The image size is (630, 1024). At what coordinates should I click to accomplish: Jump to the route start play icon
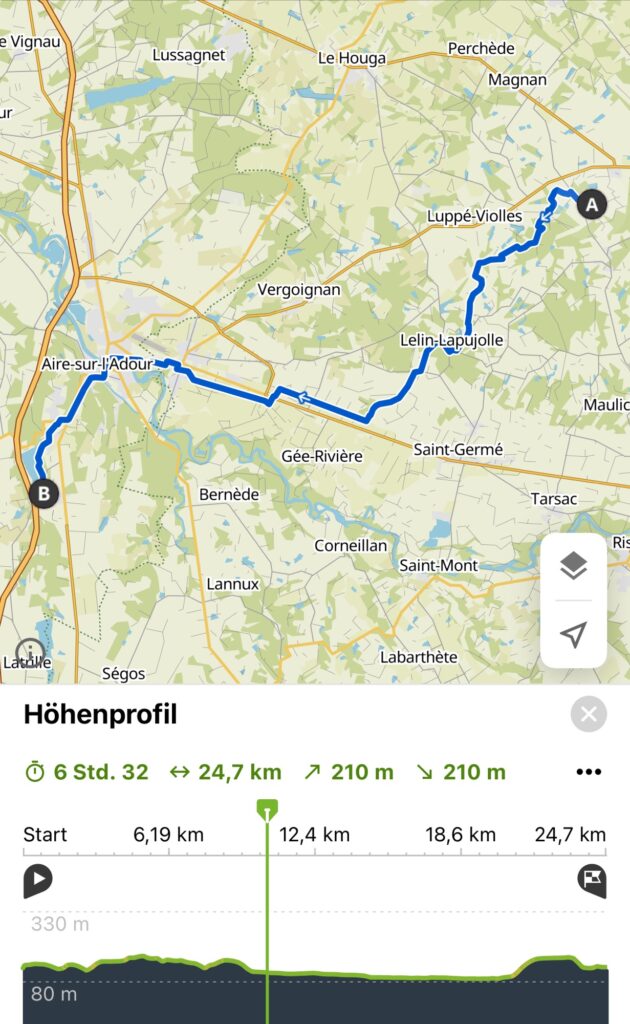(38, 880)
